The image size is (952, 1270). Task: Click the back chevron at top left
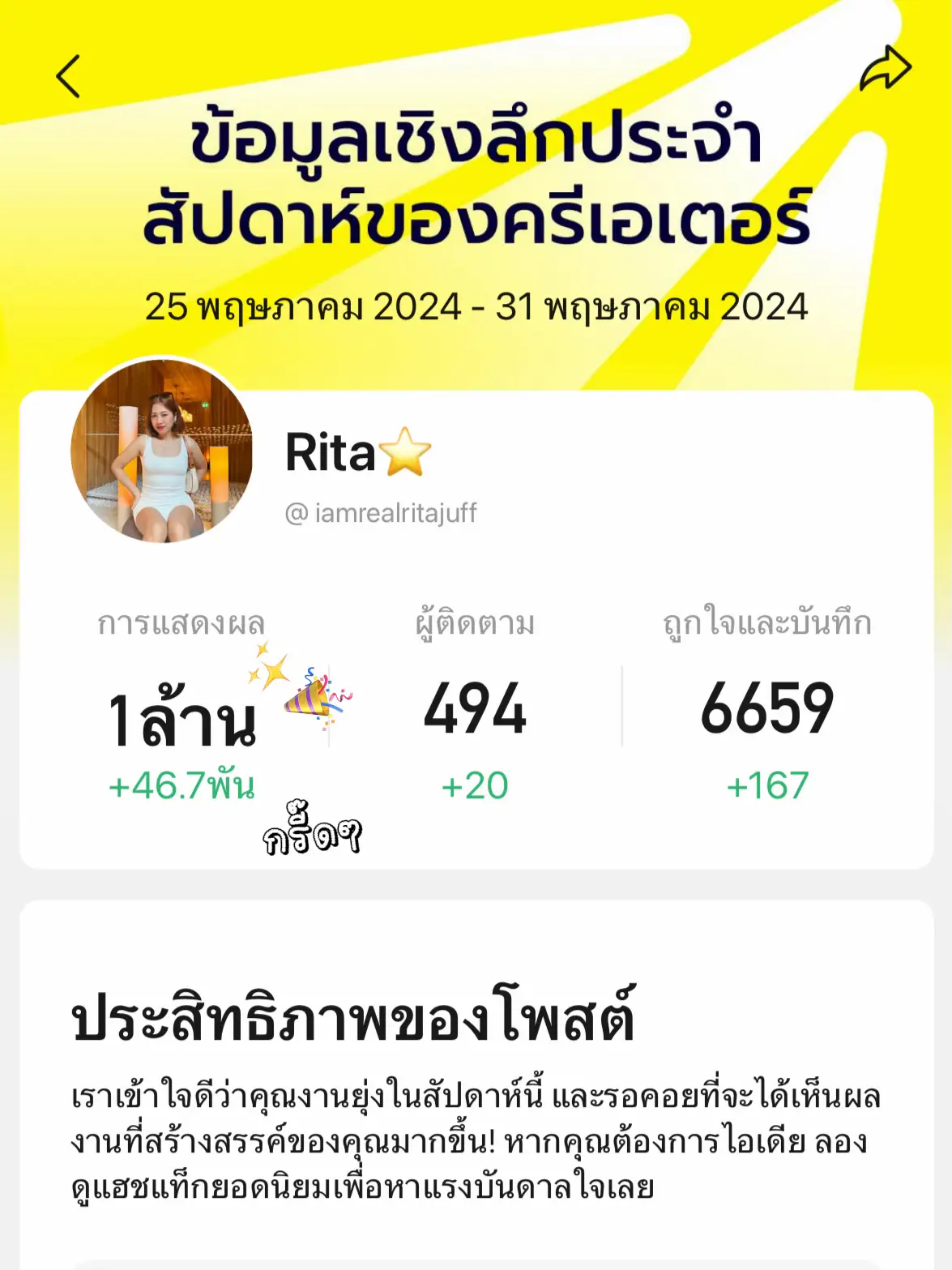point(69,75)
